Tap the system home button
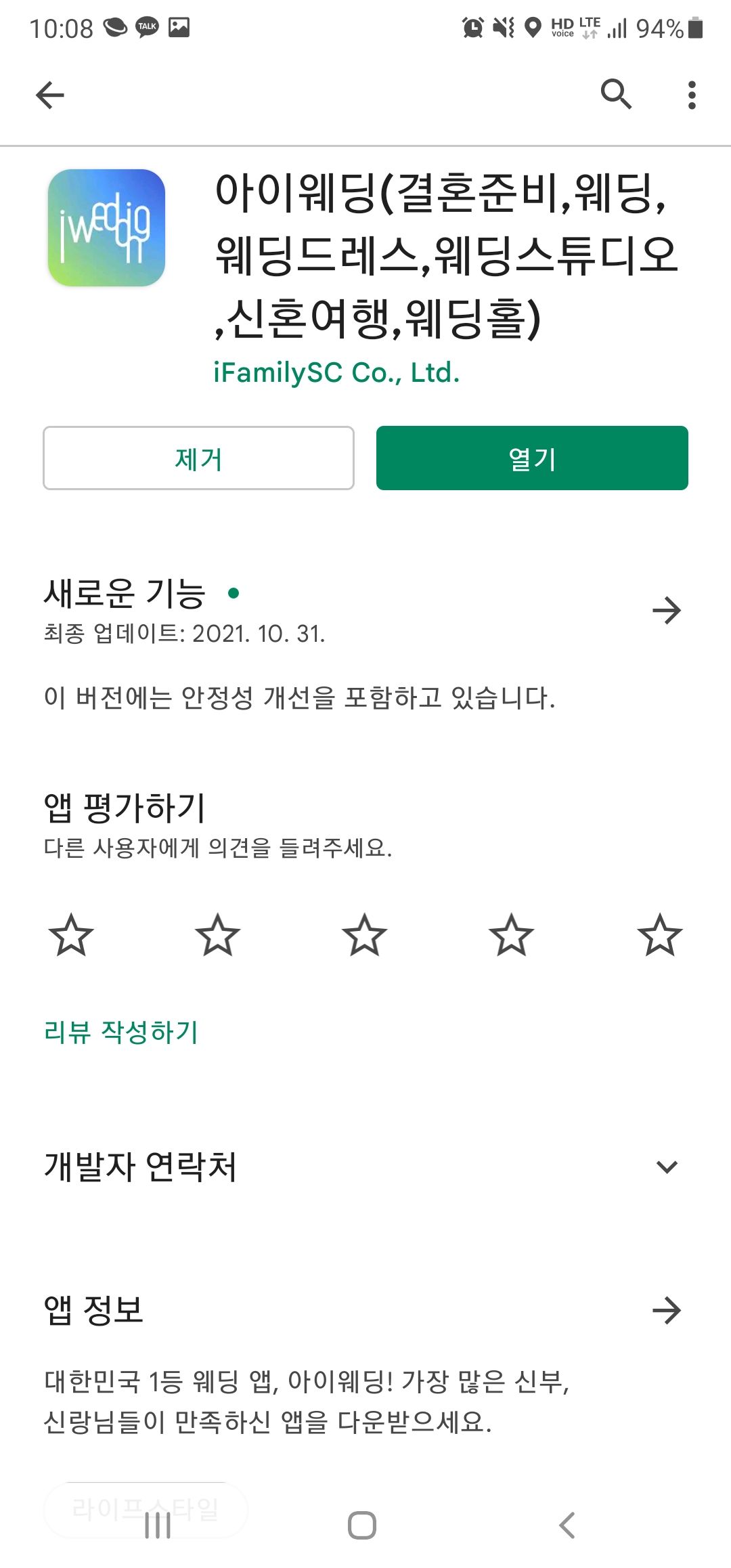The image size is (731, 1568). [x=362, y=1525]
